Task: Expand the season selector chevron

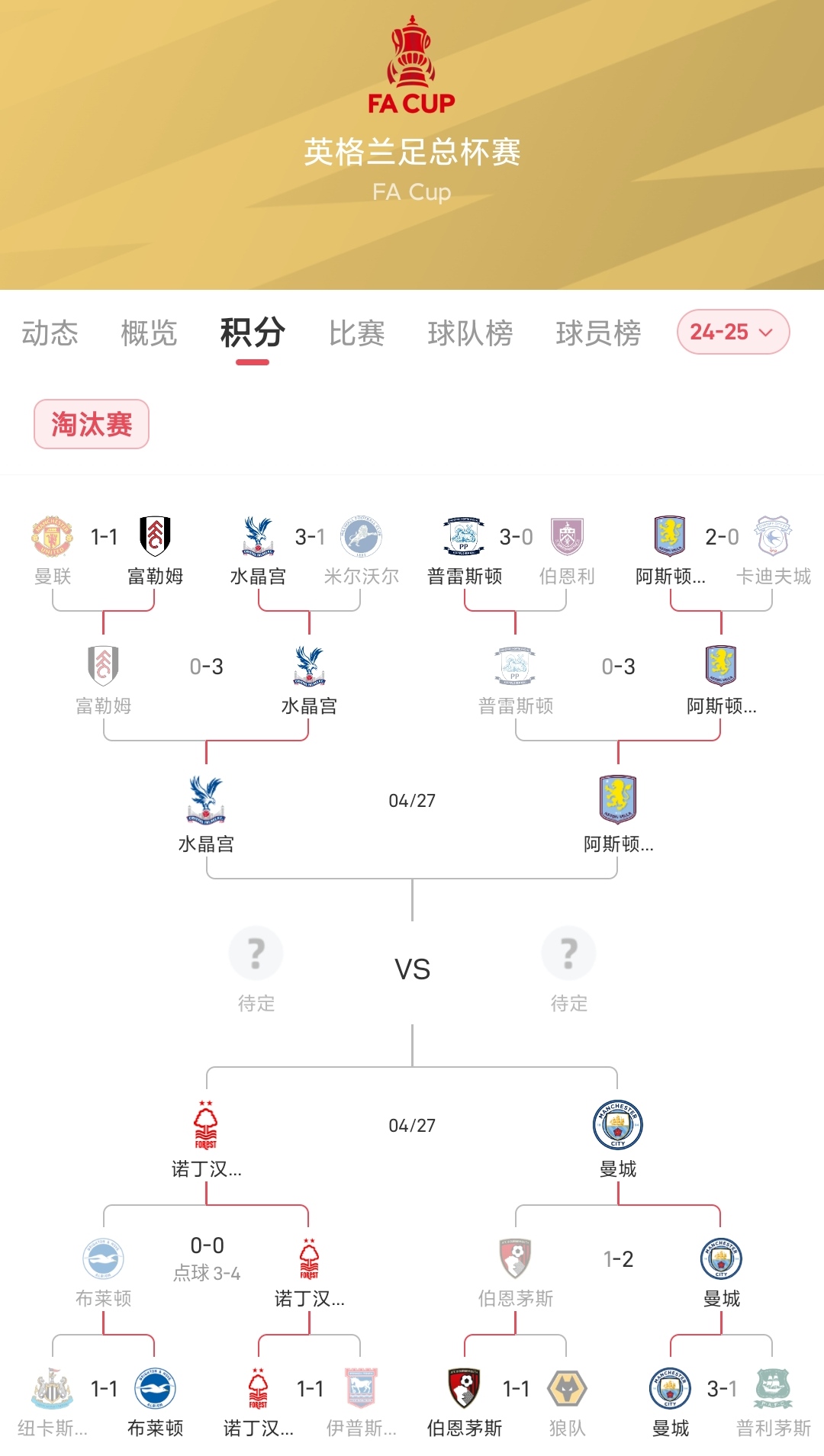Action: tap(765, 333)
